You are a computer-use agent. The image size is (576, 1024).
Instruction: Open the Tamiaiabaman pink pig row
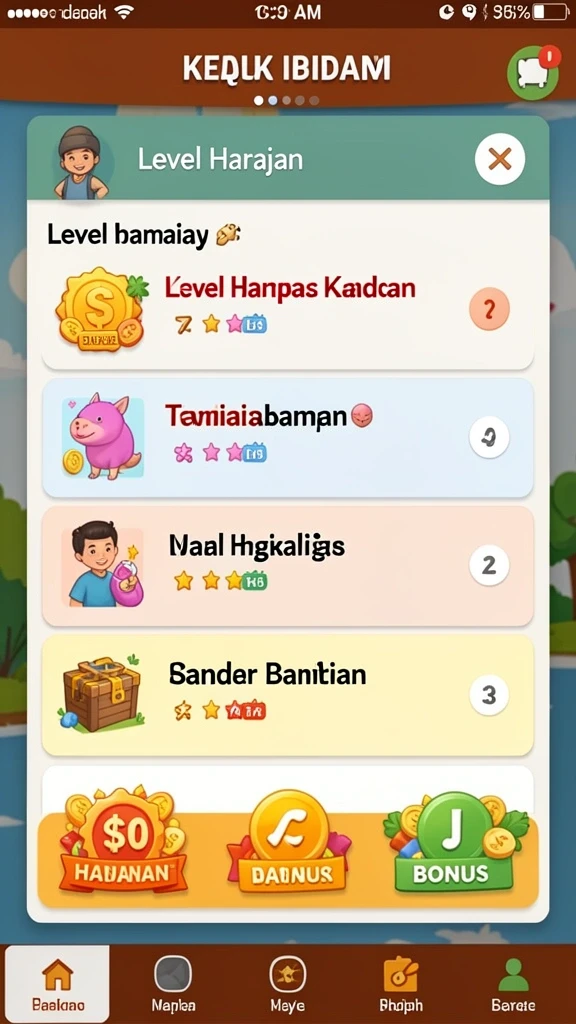(287, 438)
